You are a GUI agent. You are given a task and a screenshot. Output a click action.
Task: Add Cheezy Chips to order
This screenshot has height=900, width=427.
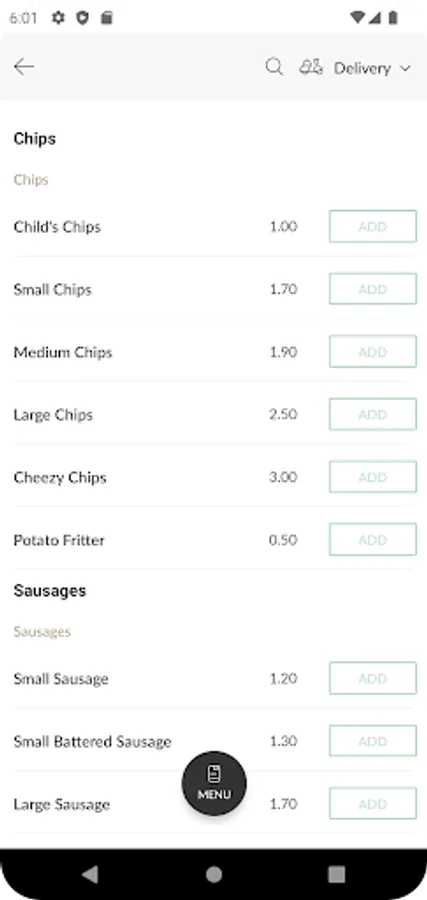click(x=372, y=476)
